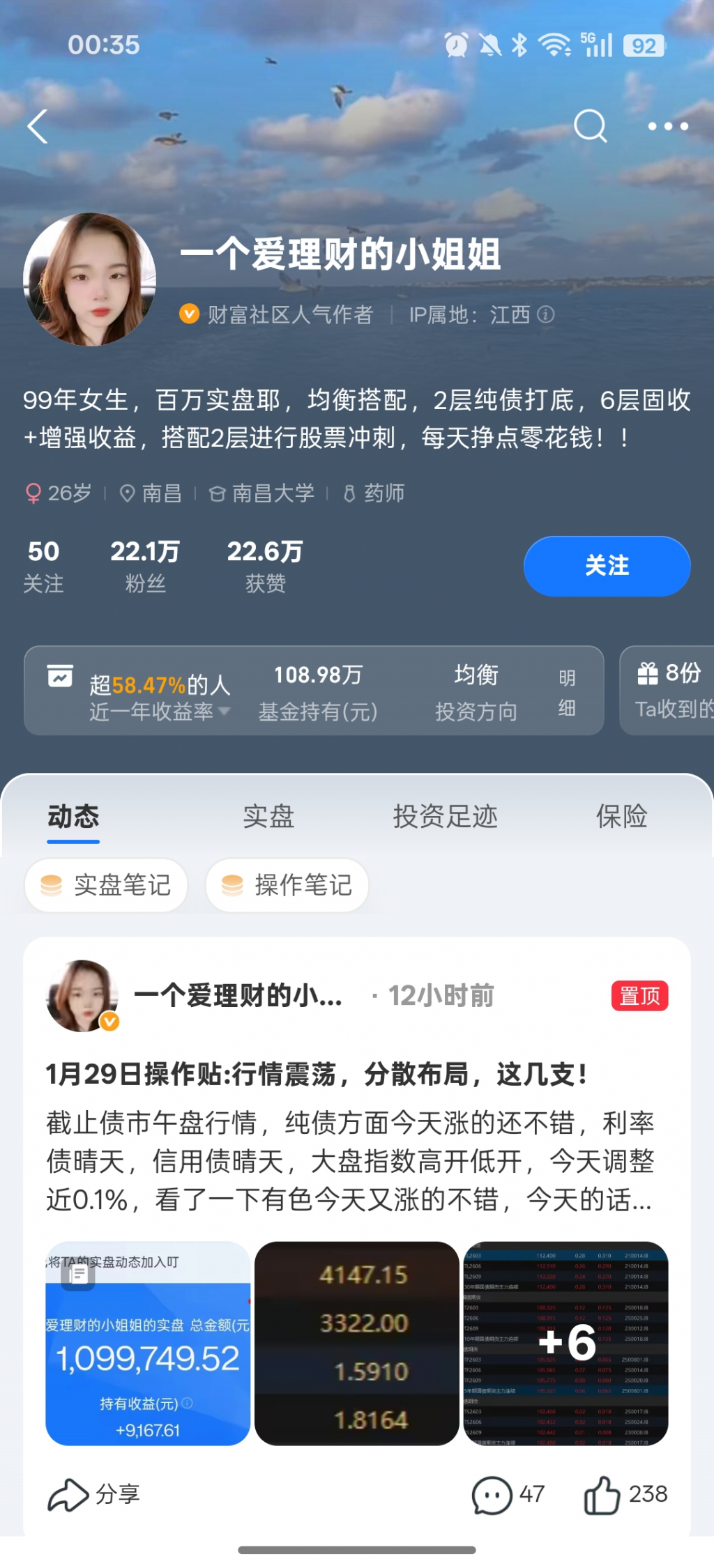Go back using the top-left arrow
This screenshot has width=714, height=1568.
38,127
